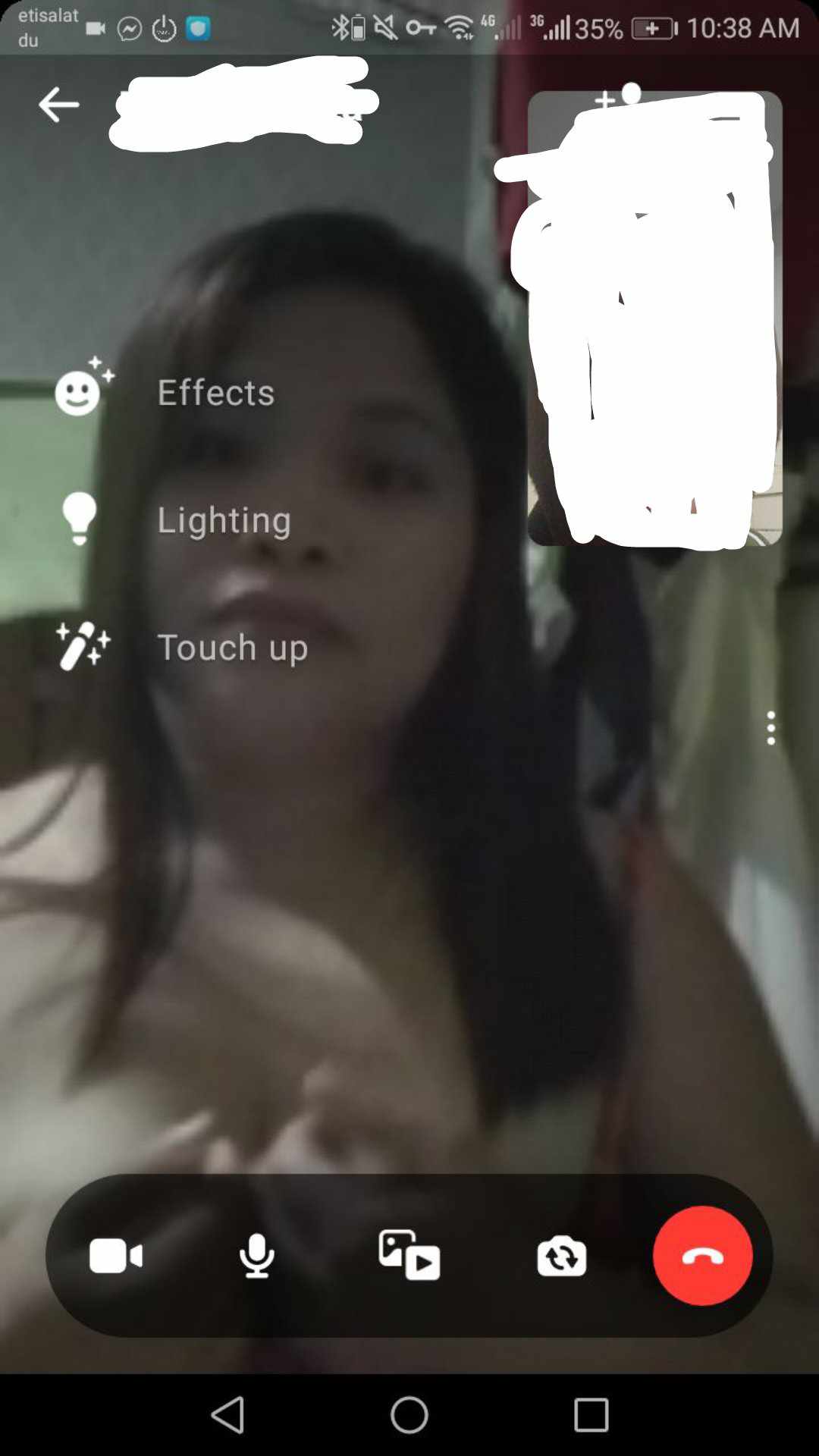
Task: Select the Touch up magic wand icon
Action: [x=80, y=647]
